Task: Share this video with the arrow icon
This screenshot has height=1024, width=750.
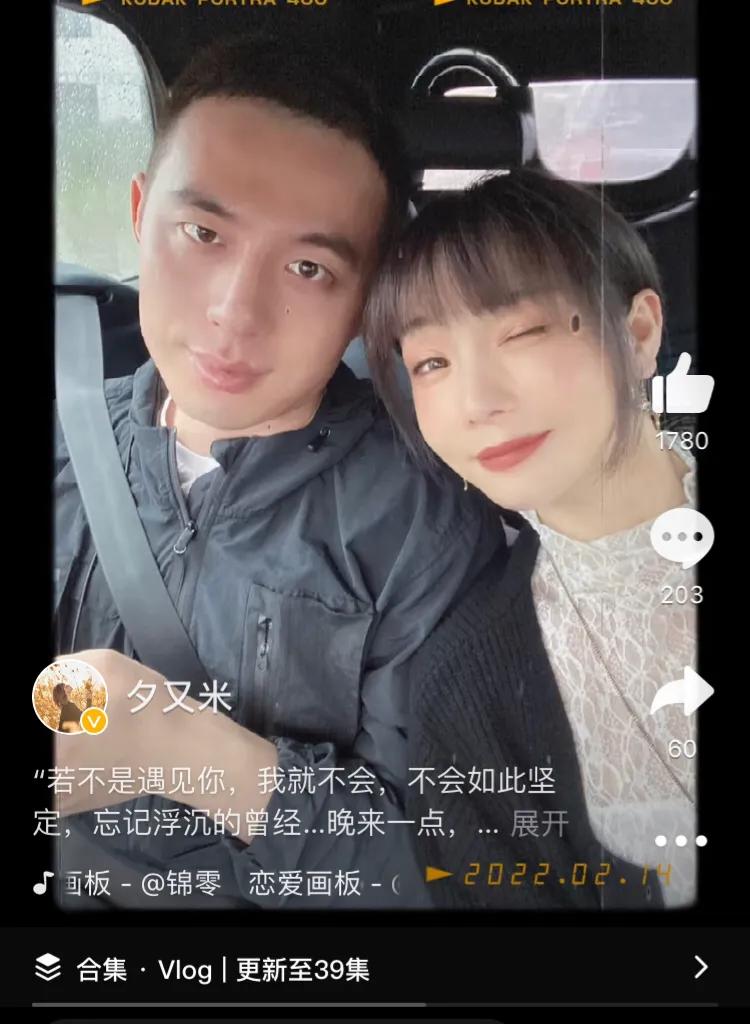Action: [682, 692]
